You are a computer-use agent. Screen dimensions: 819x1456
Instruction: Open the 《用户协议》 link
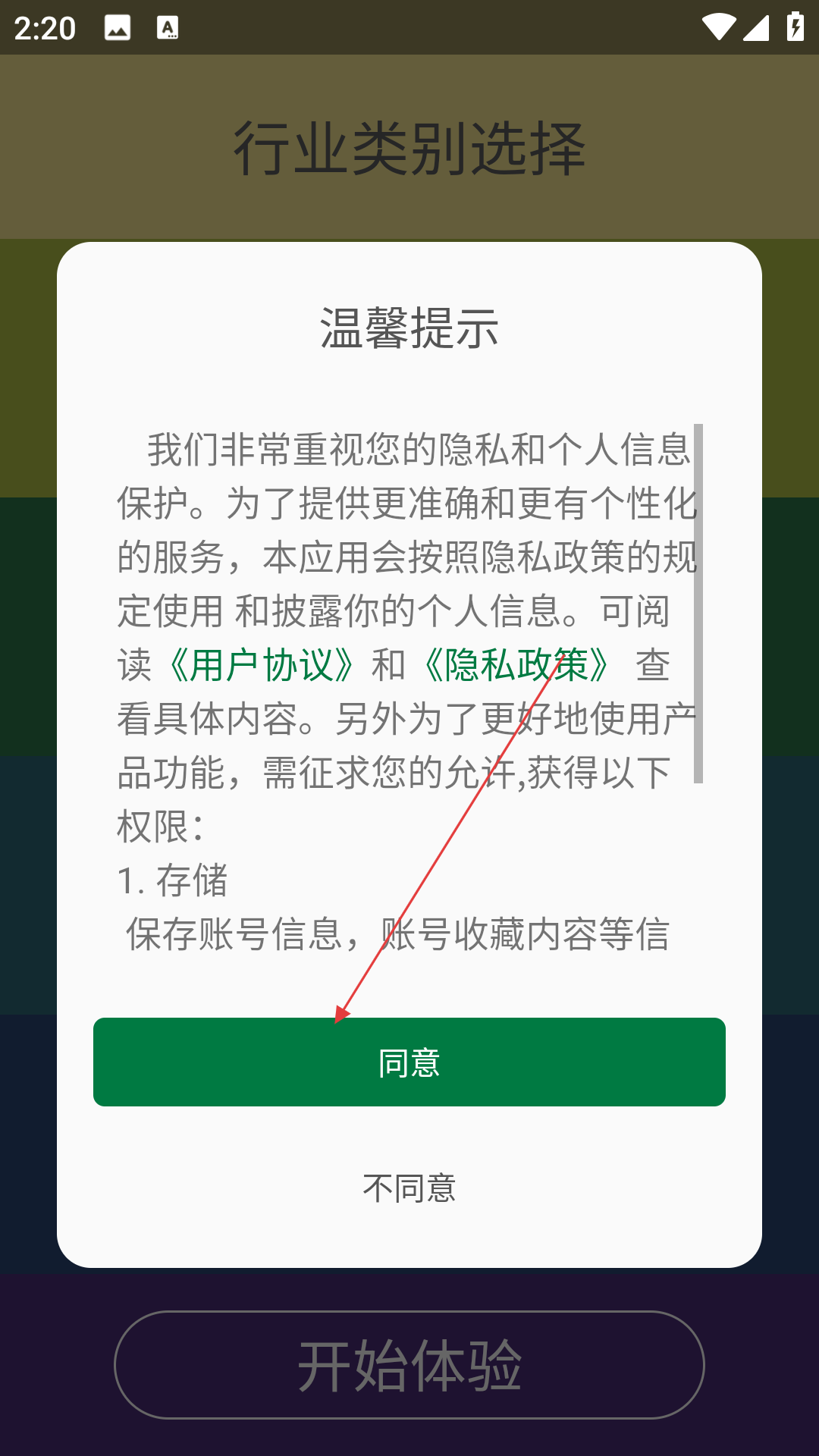pos(262,665)
